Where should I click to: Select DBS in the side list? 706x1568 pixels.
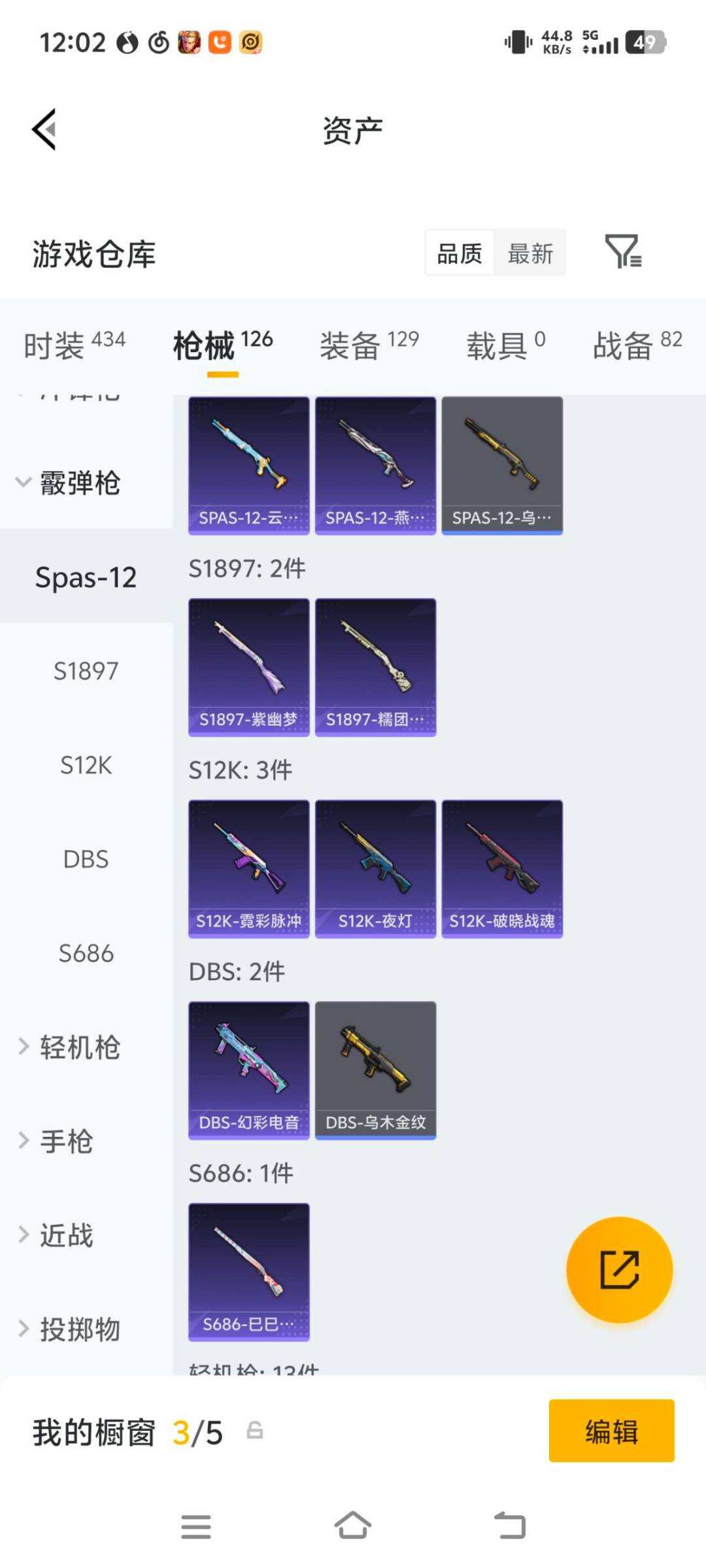86,859
